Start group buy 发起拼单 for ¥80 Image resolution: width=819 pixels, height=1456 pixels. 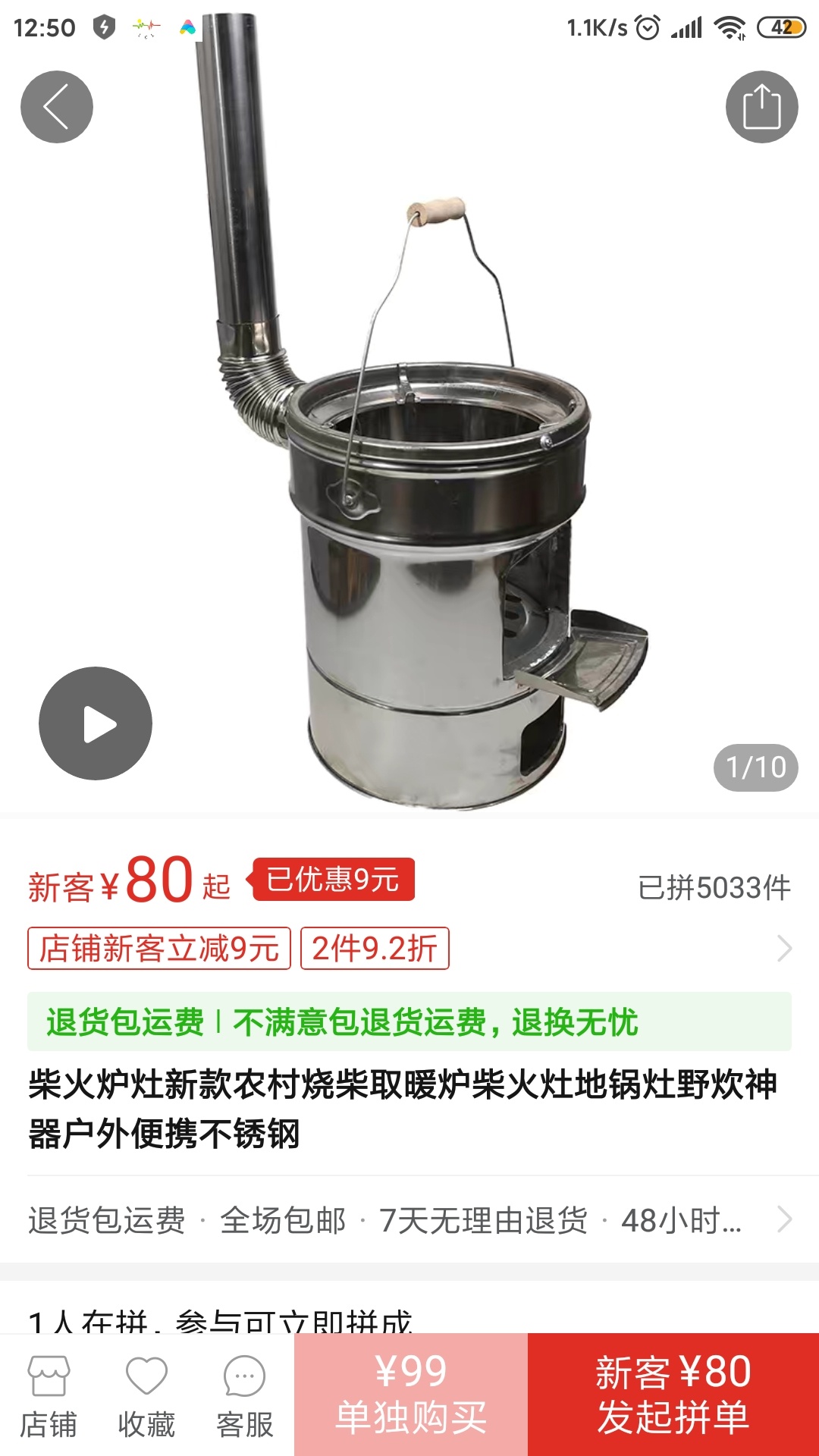[x=673, y=1394]
